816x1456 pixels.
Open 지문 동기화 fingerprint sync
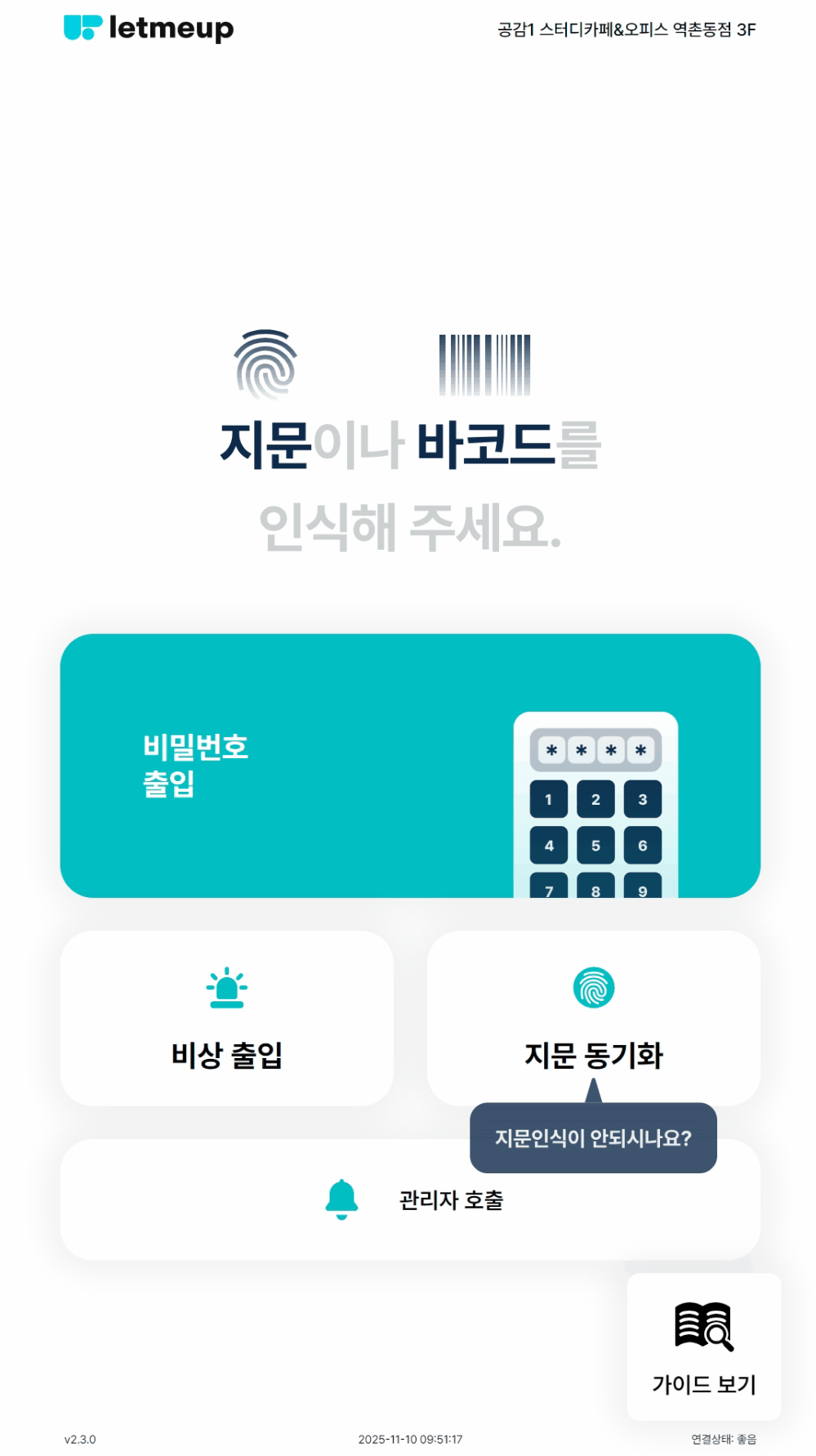(593, 1013)
